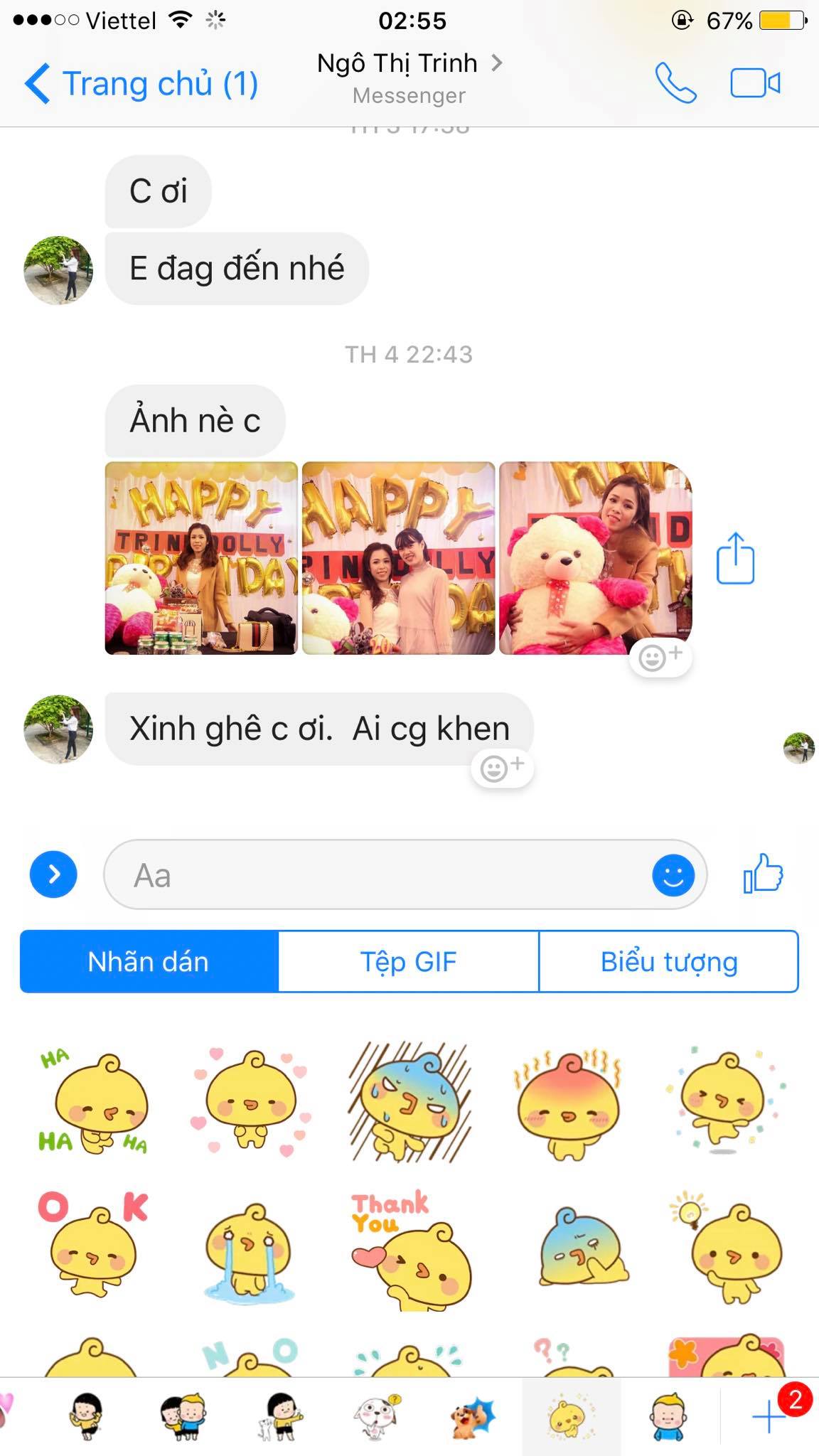Switch to the Tệp GIF tab
This screenshot has width=819, height=1456.
click(x=408, y=961)
